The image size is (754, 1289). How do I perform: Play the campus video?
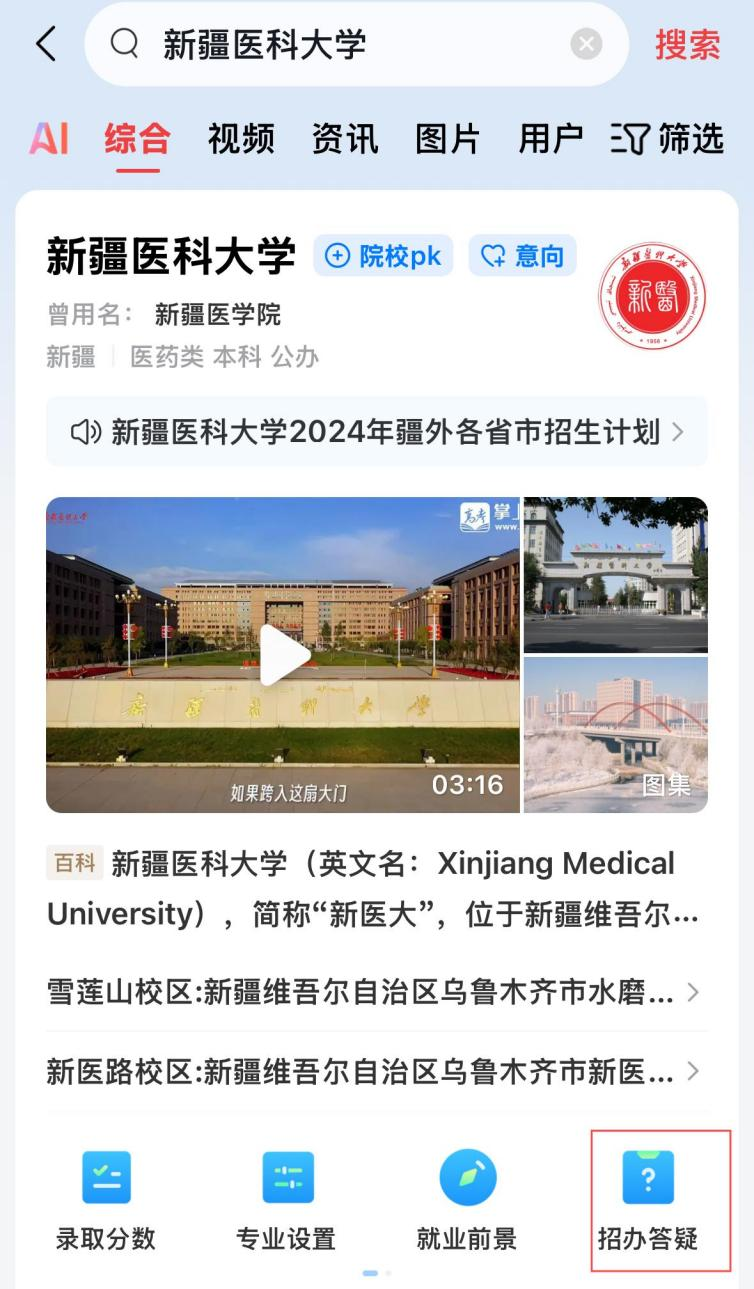click(x=284, y=655)
